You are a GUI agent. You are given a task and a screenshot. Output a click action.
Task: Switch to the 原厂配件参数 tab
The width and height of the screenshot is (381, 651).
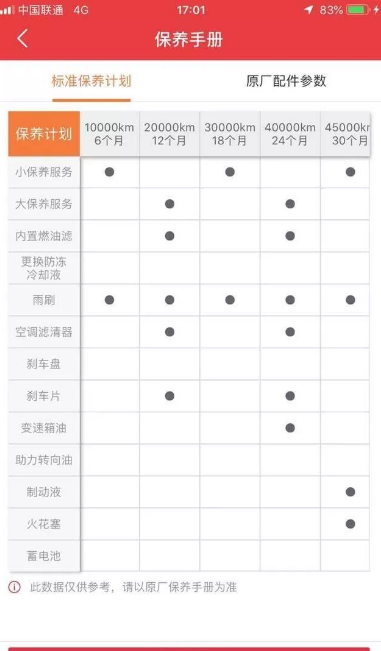[286, 81]
